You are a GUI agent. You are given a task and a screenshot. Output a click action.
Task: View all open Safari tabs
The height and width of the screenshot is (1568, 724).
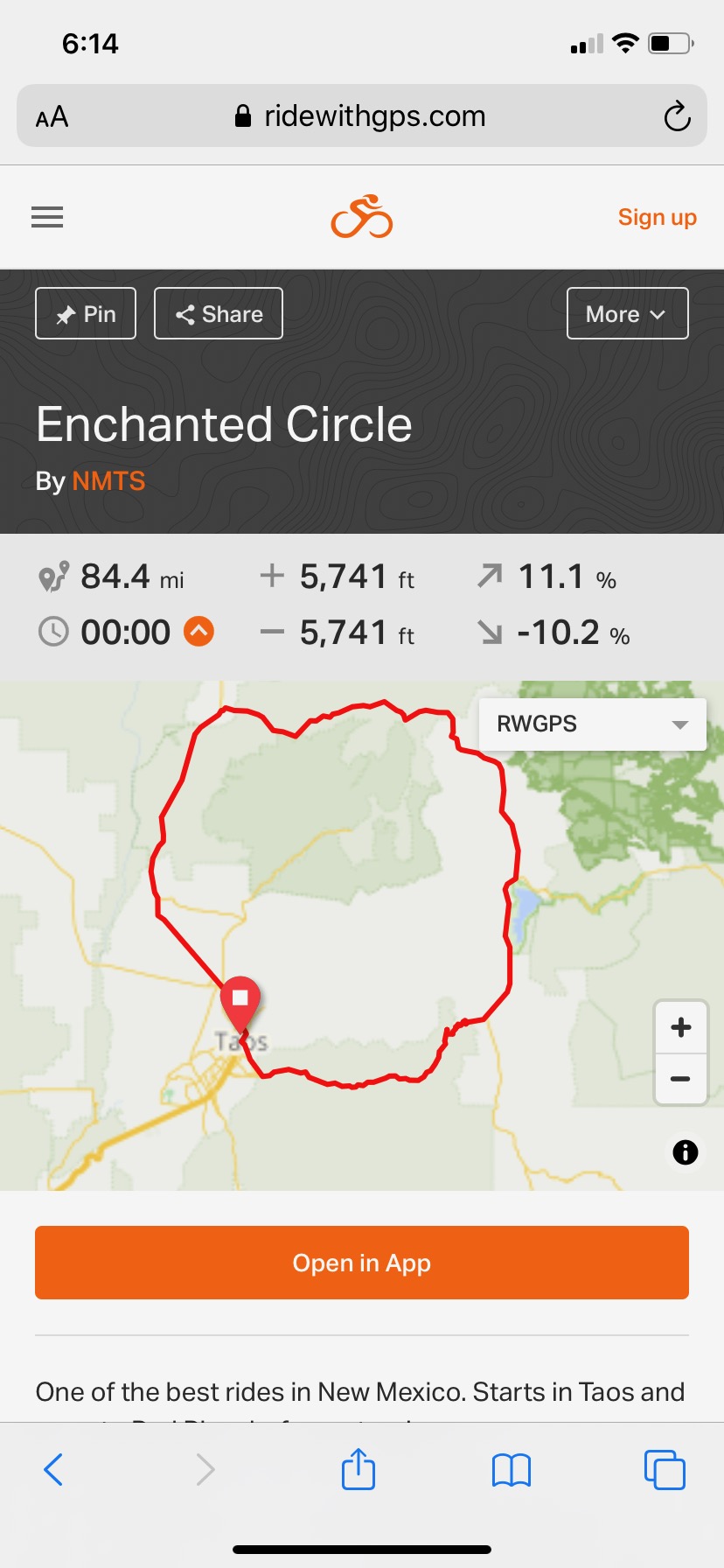(x=664, y=1469)
